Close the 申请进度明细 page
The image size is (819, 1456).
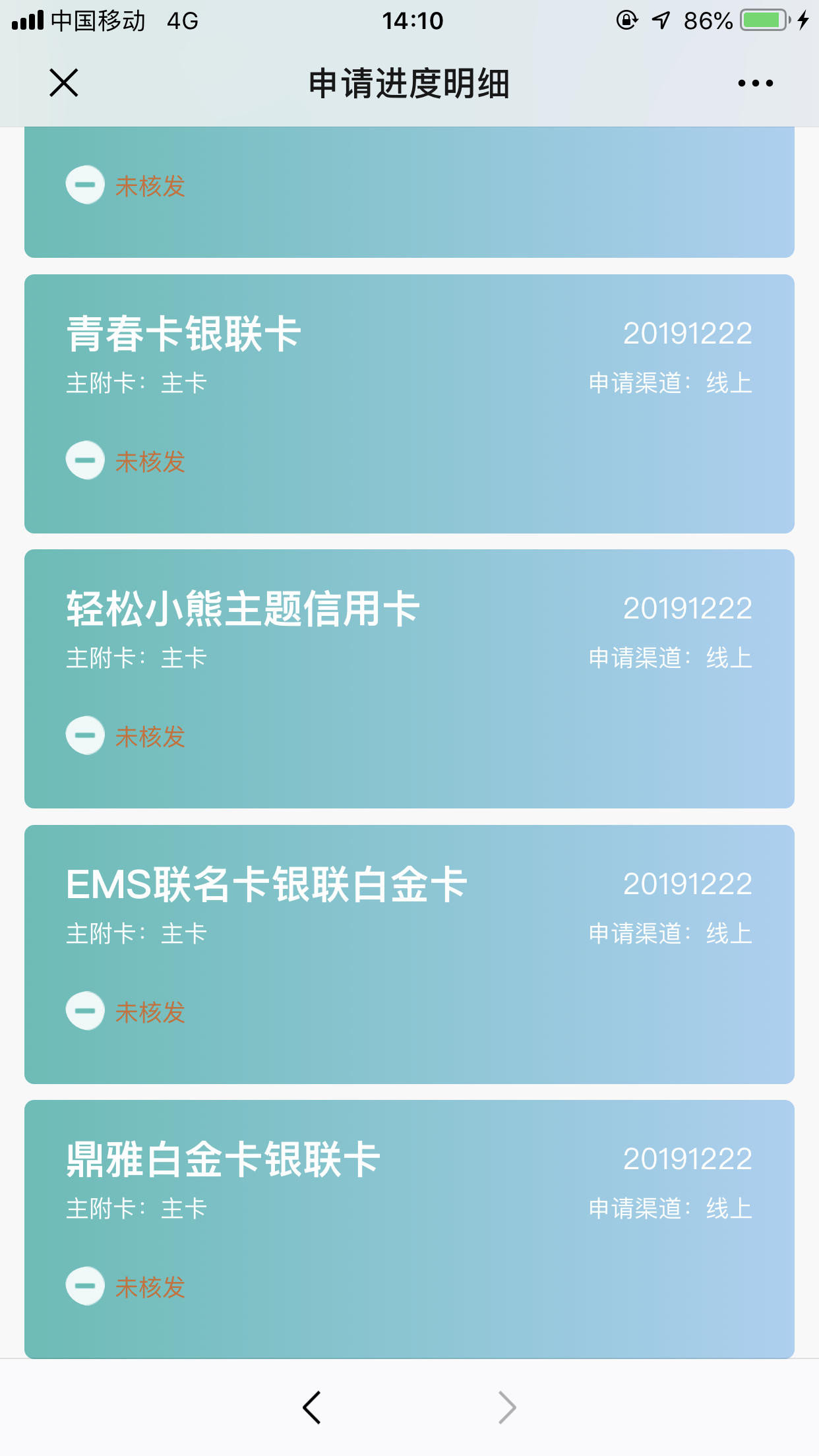[x=64, y=83]
